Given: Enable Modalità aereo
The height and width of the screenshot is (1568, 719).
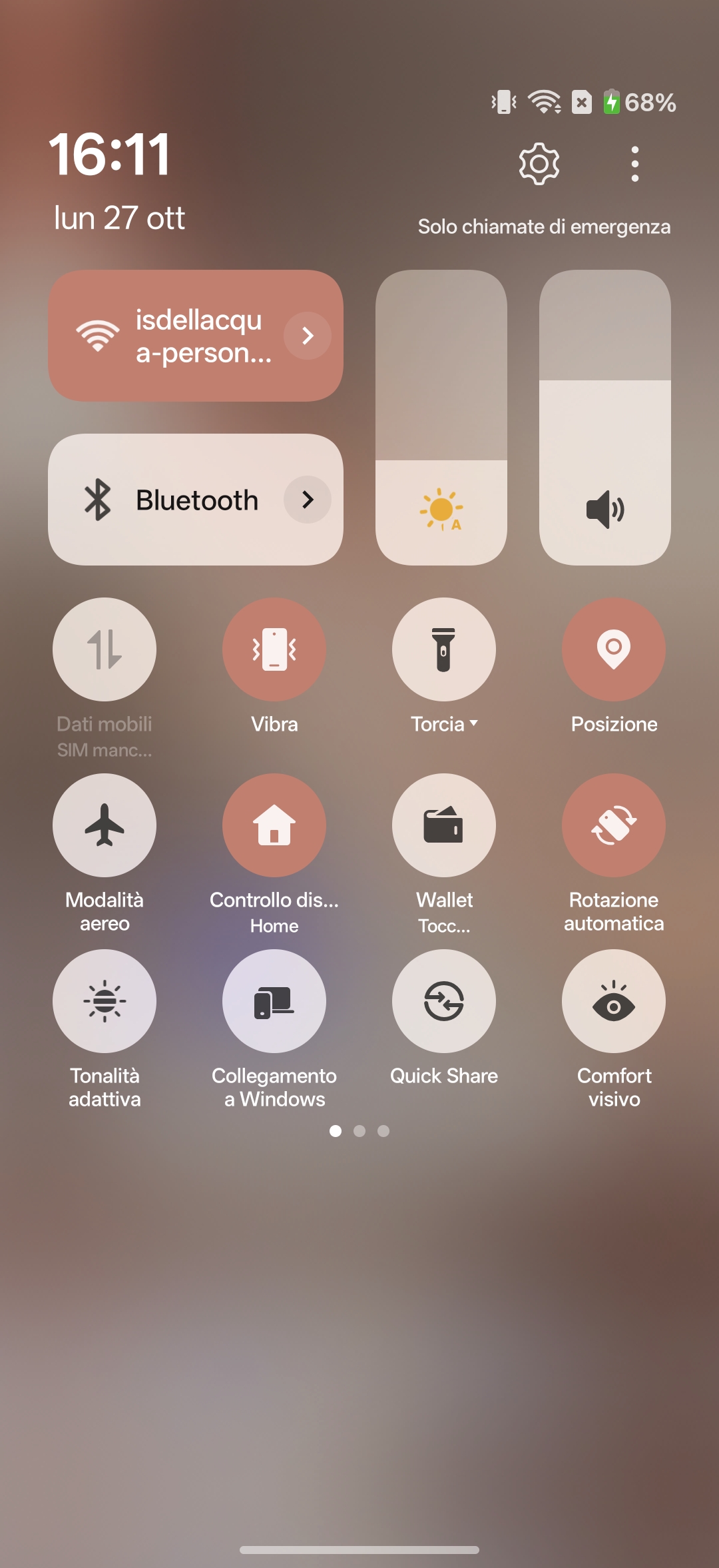Looking at the screenshot, I should tap(105, 825).
